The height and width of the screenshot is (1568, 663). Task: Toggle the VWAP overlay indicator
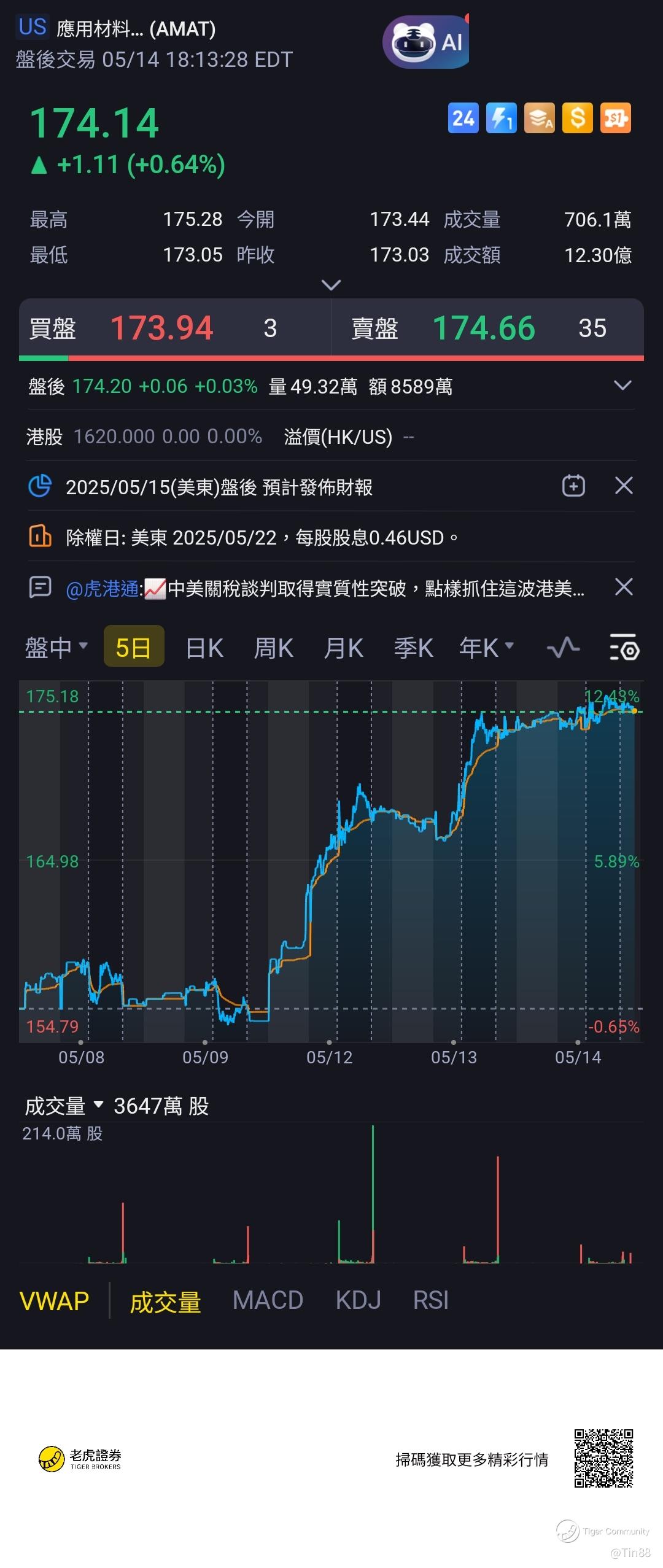tap(54, 1301)
